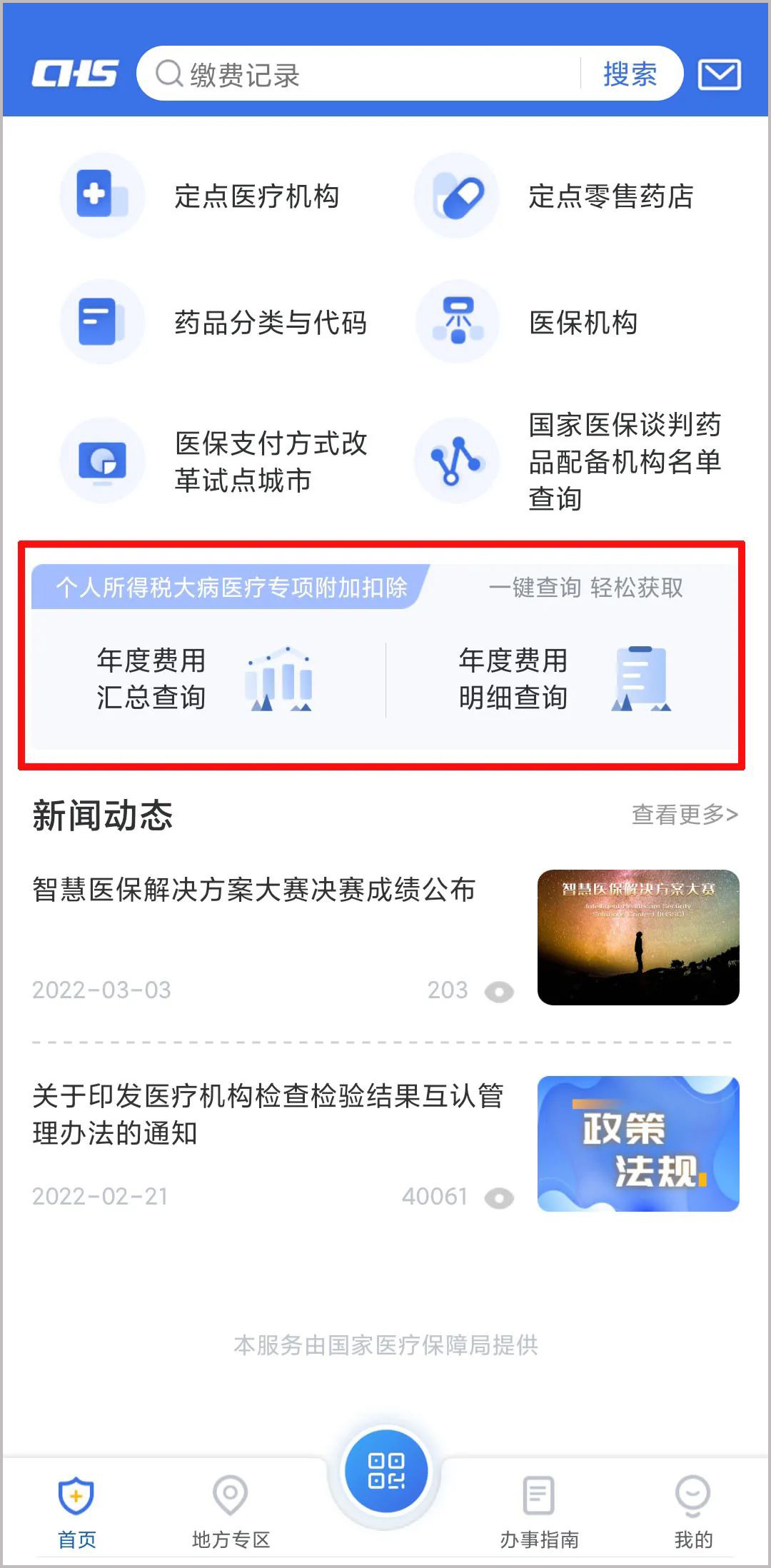The height and width of the screenshot is (1568, 771).
Task: Tap 查看更多 for more news
Action: pos(684,814)
